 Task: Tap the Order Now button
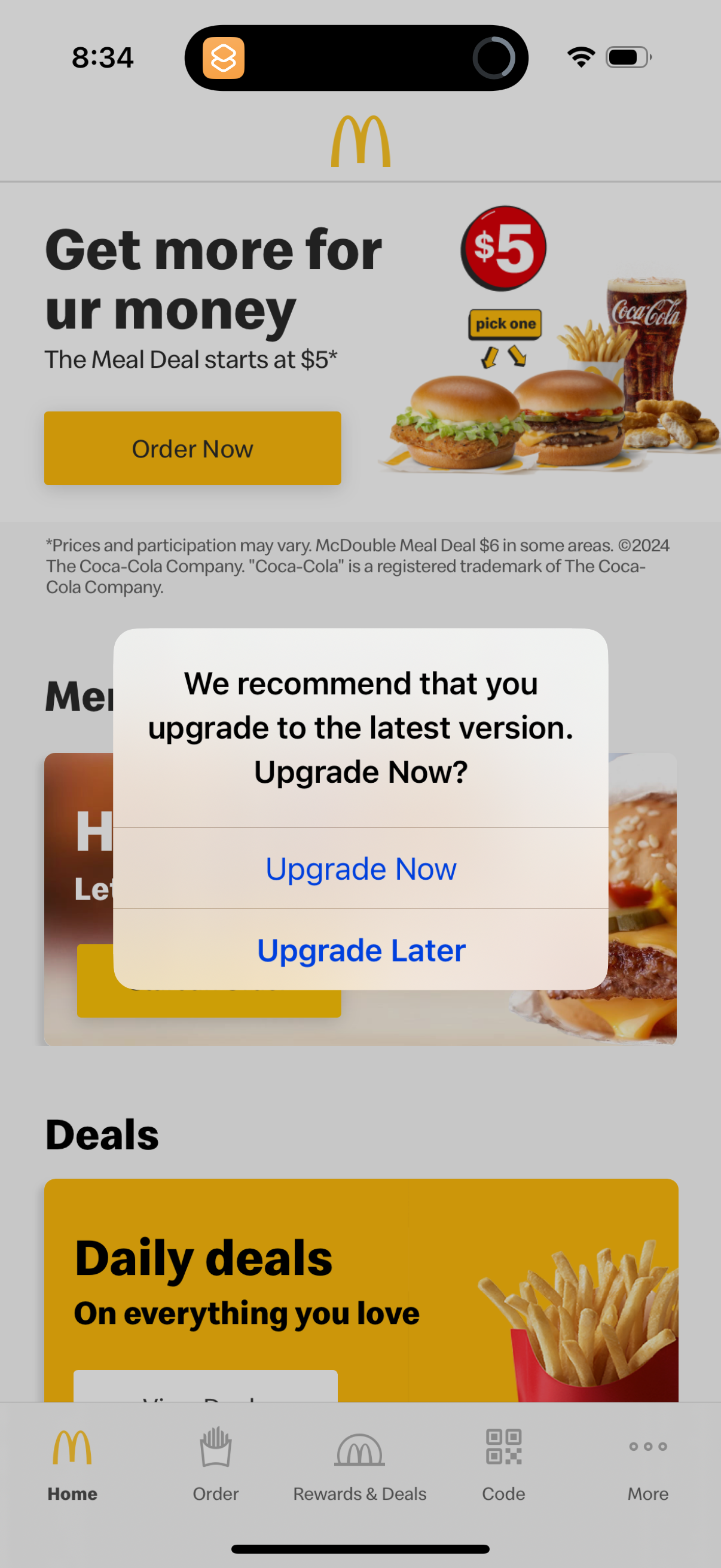pyautogui.click(x=193, y=449)
